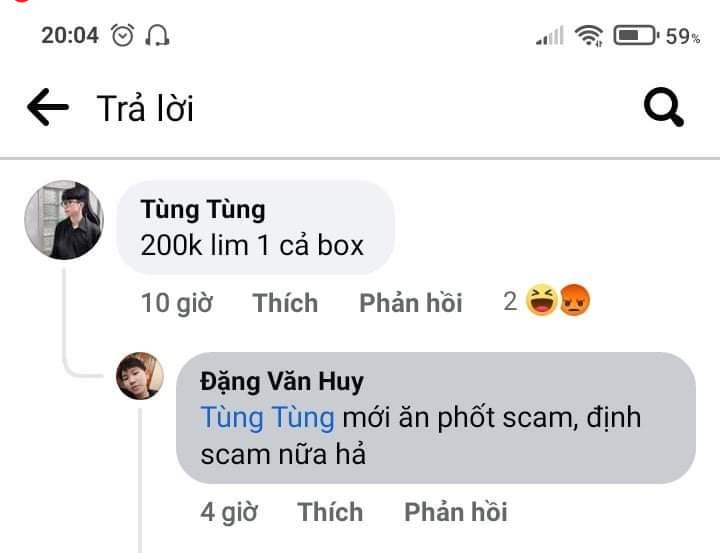Open Tùng Tùng's name in the comment
Screen dimensions: 720x553
[203, 210]
